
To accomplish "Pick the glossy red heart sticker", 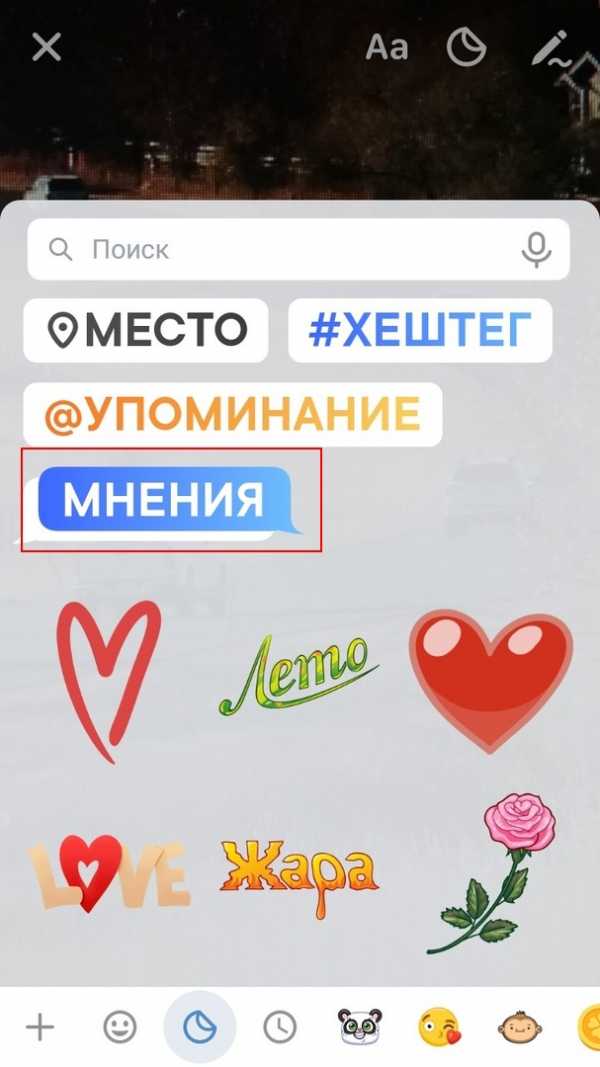I will pyautogui.click(x=491, y=680).
